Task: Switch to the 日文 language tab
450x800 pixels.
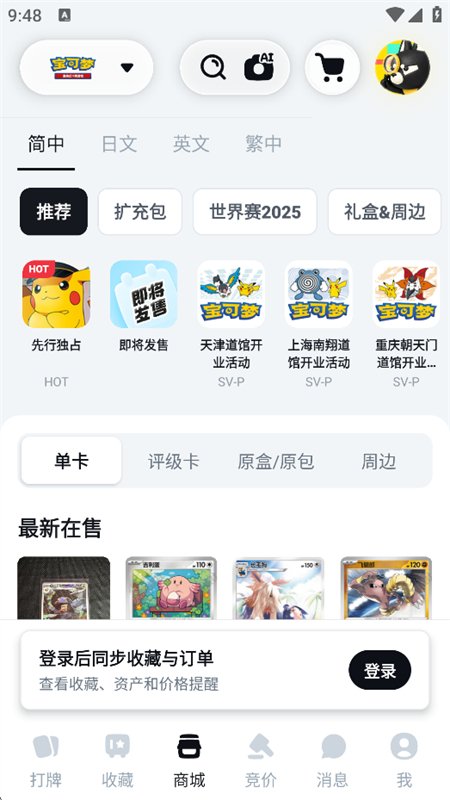Action: click(x=119, y=144)
